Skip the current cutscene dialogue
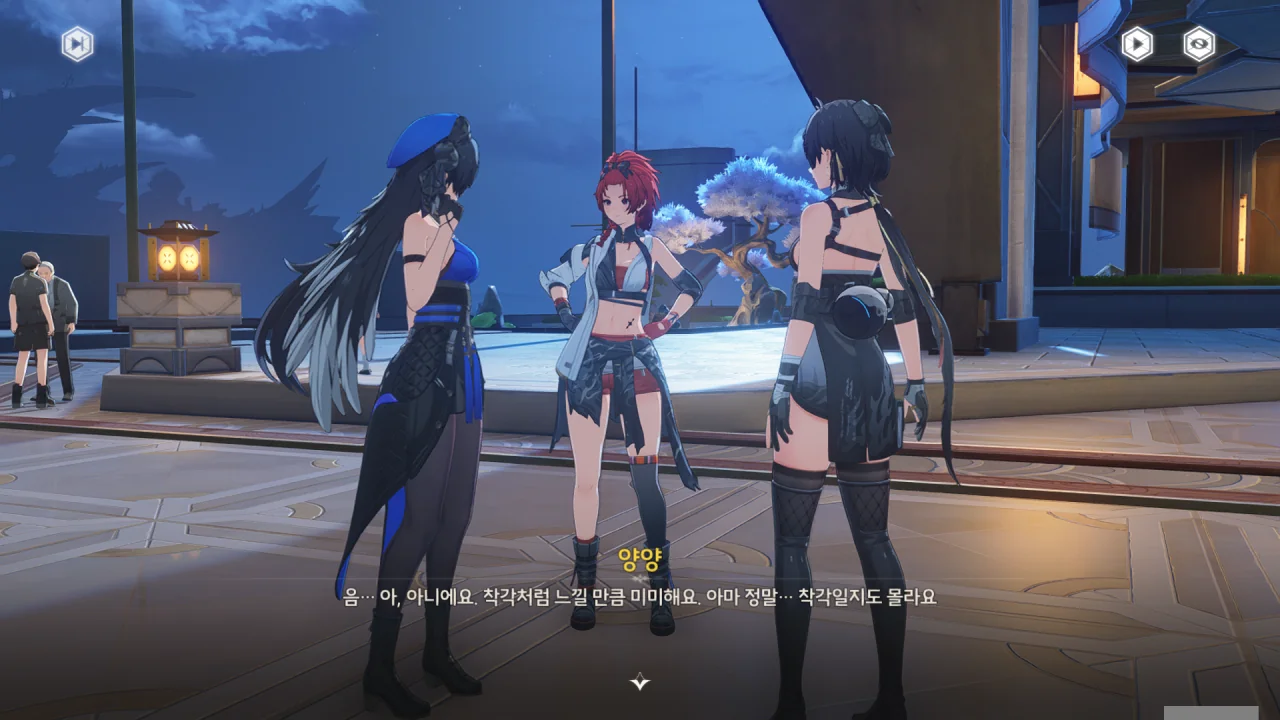Image resolution: width=1280 pixels, height=720 pixels. tap(77, 44)
